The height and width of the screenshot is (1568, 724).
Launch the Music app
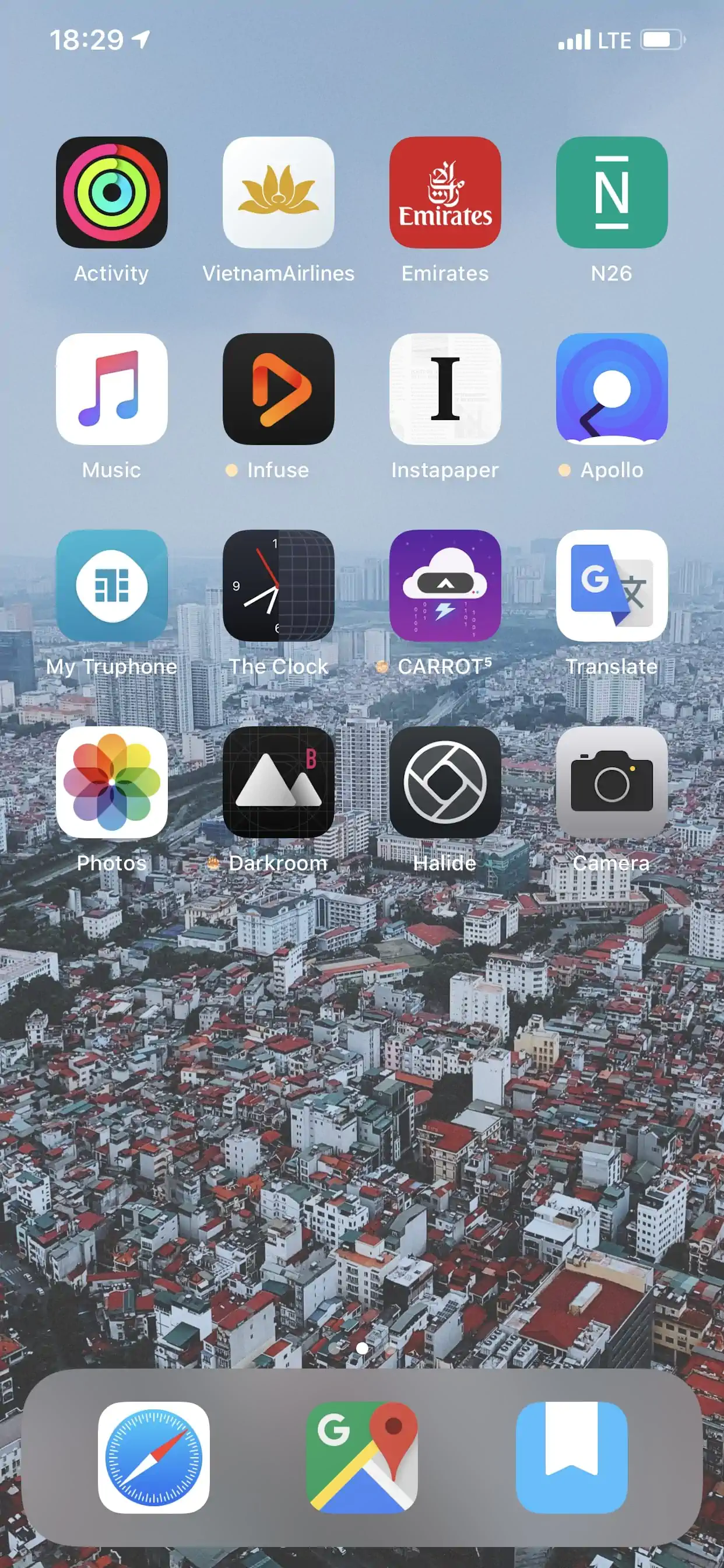(111, 389)
